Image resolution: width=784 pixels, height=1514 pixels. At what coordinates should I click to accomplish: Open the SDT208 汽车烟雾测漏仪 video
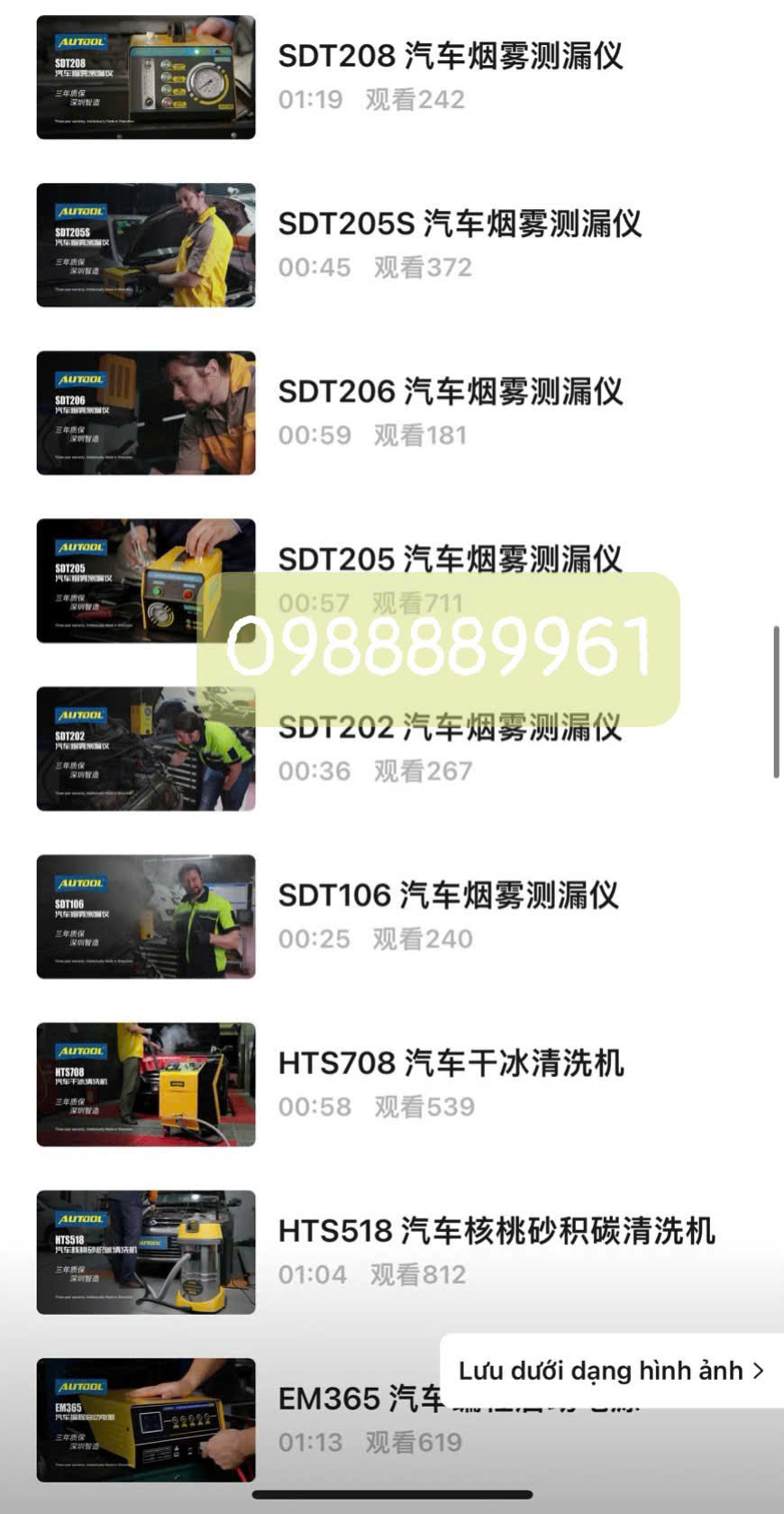146,78
